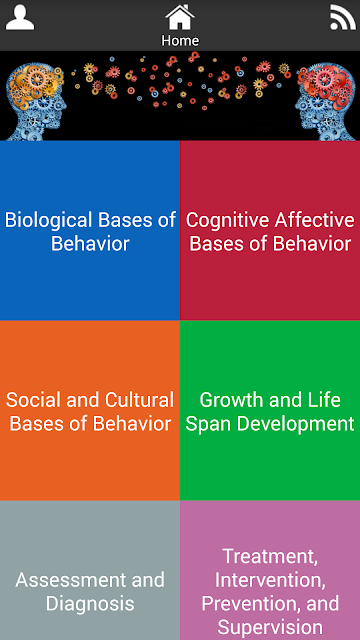Image resolution: width=360 pixels, height=640 pixels.
Task: Open Biological Bases of Behavior tile
Action: coord(90,231)
